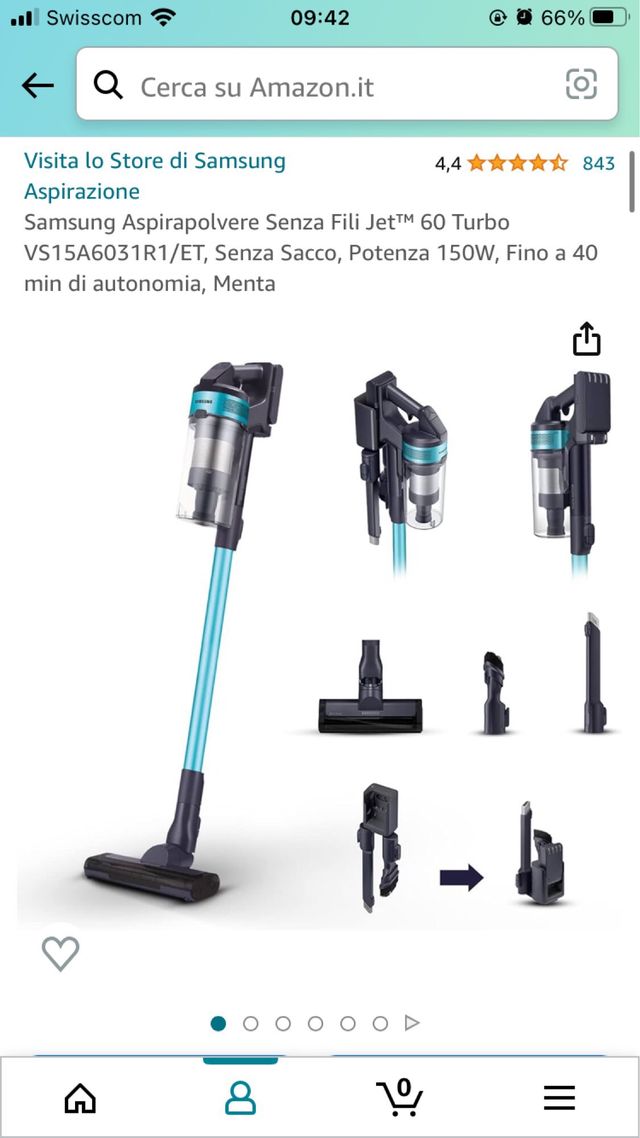Open the account profile tab
The image size is (640, 1138).
coord(240,1098)
